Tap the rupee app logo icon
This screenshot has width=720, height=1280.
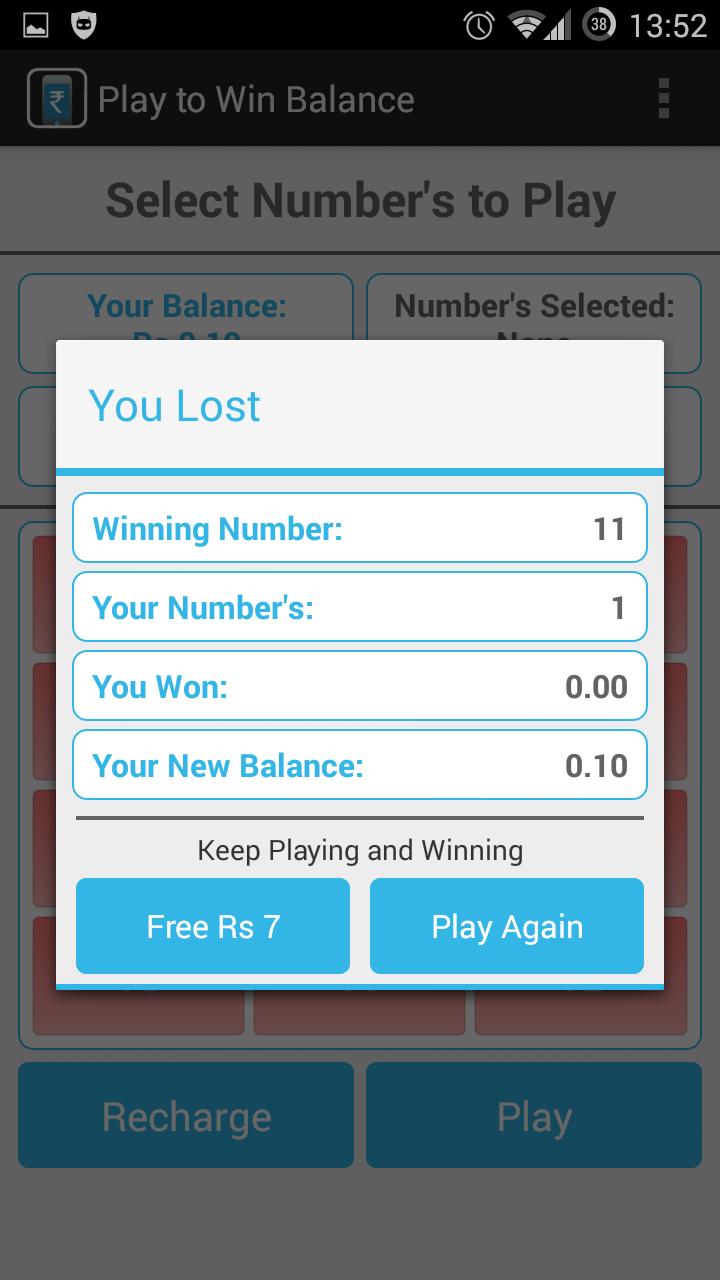pos(55,98)
